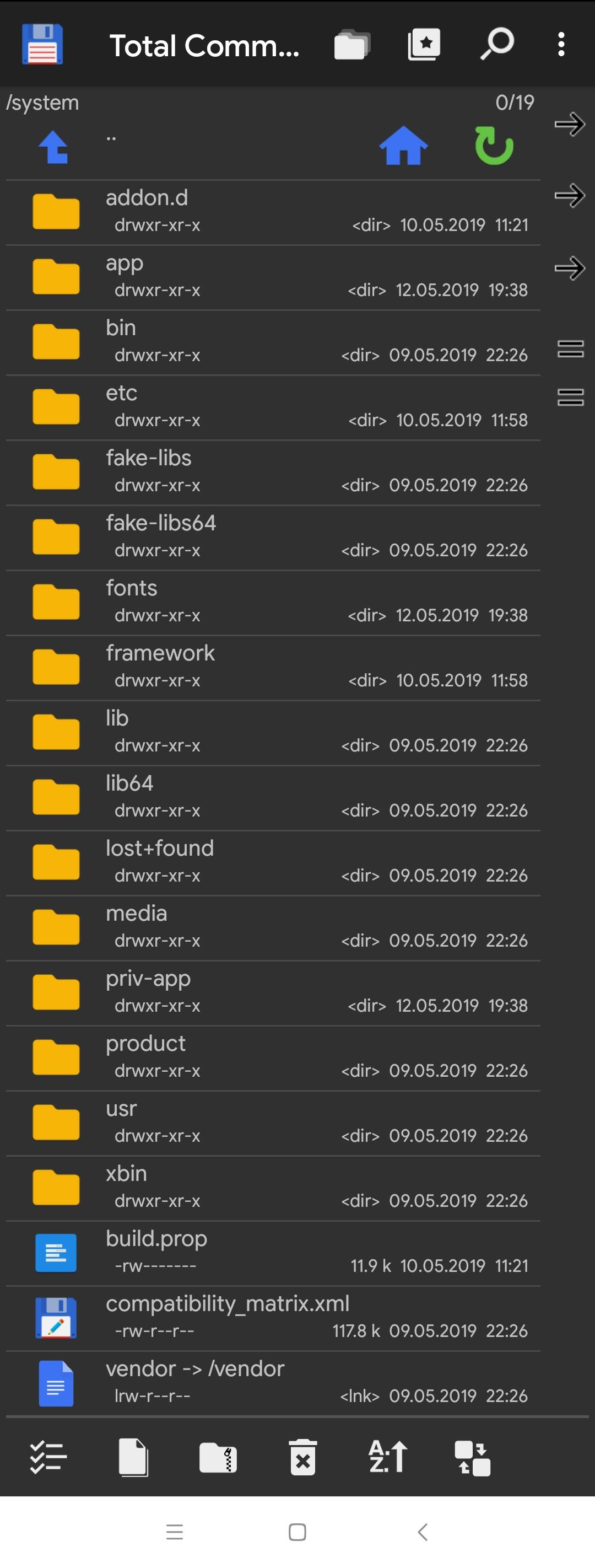The image size is (595, 1568).
Task: Tap the select files checklist icon
Action: pyautogui.click(x=48, y=1457)
